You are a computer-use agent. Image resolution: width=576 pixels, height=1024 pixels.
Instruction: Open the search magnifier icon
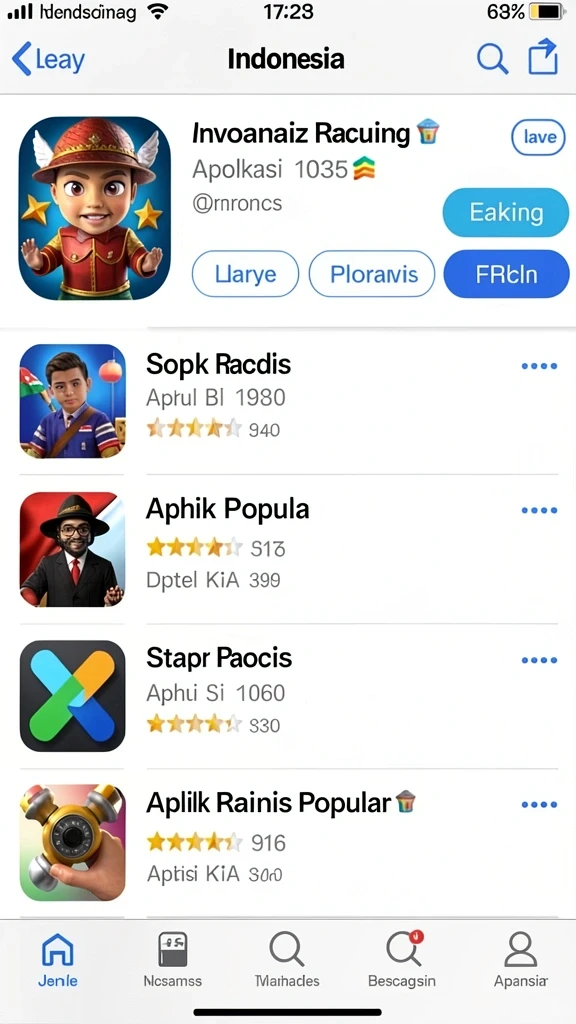click(492, 59)
